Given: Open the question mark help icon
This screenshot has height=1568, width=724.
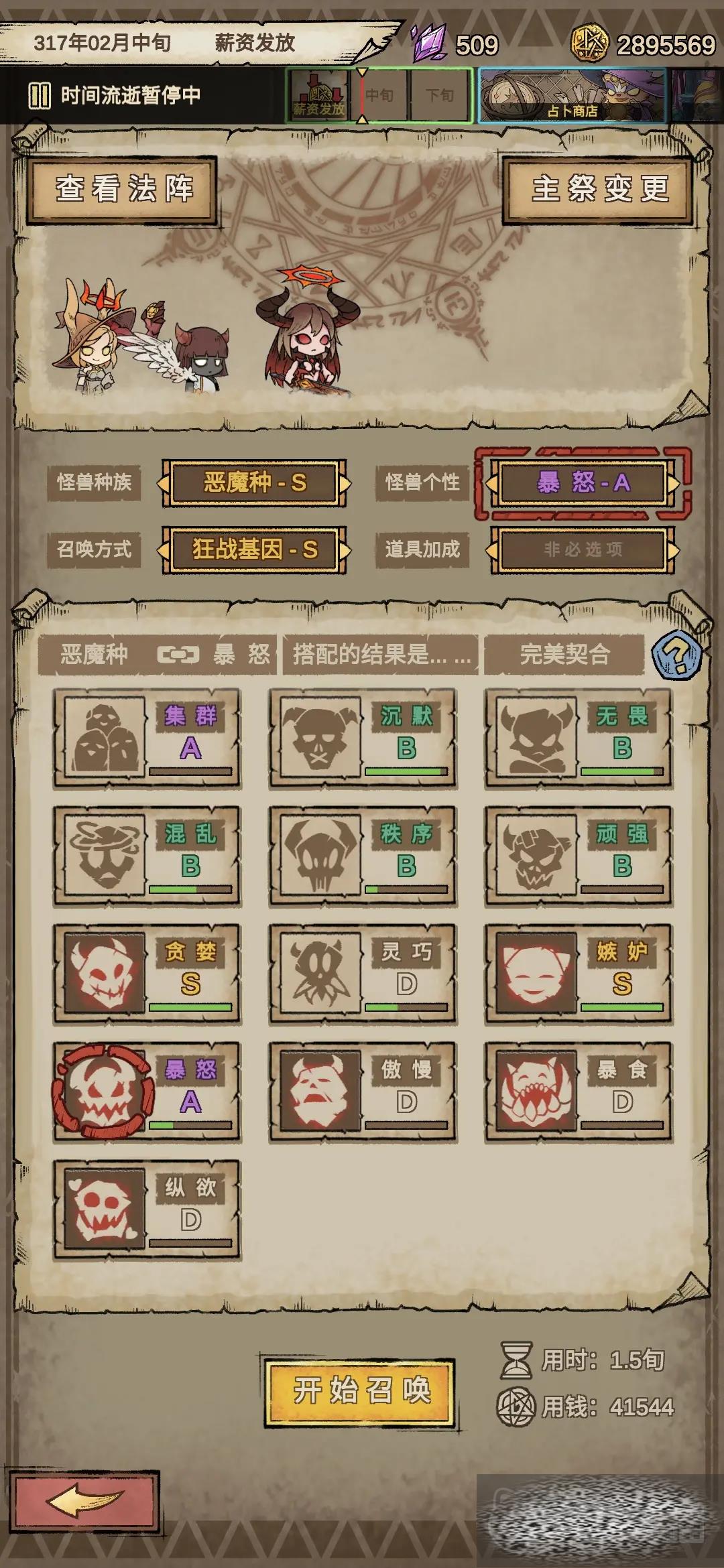Looking at the screenshot, I should click(676, 655).
